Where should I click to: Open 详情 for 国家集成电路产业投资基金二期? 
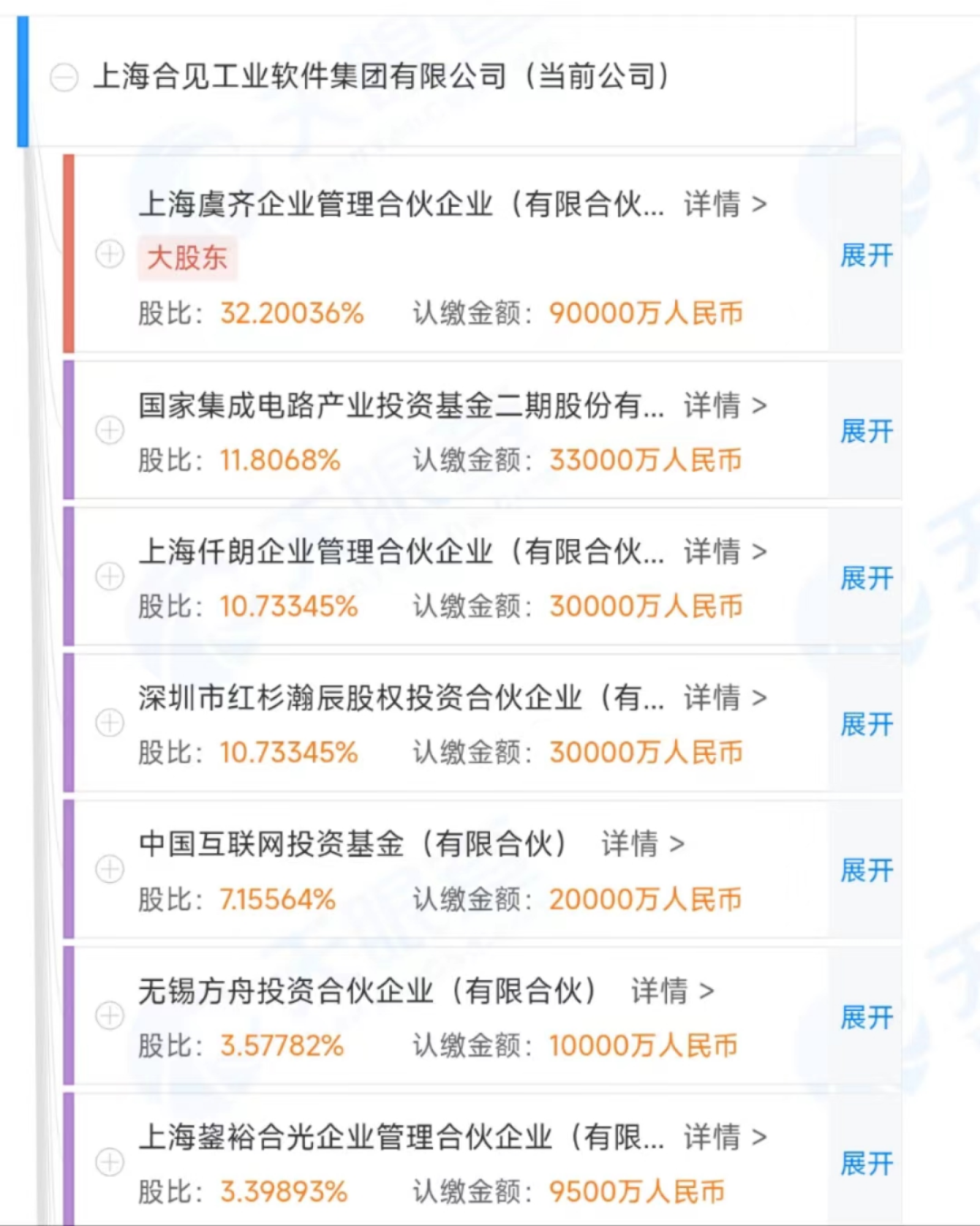coord(725,405)
